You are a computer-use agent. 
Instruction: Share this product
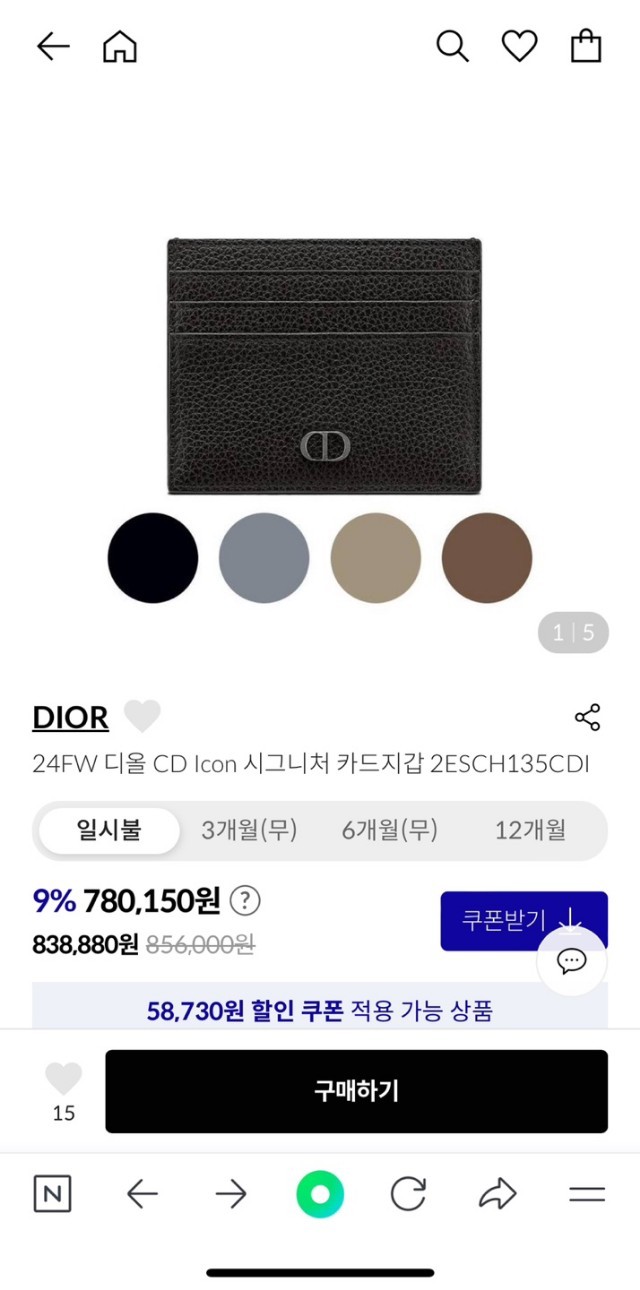(587, 717)
